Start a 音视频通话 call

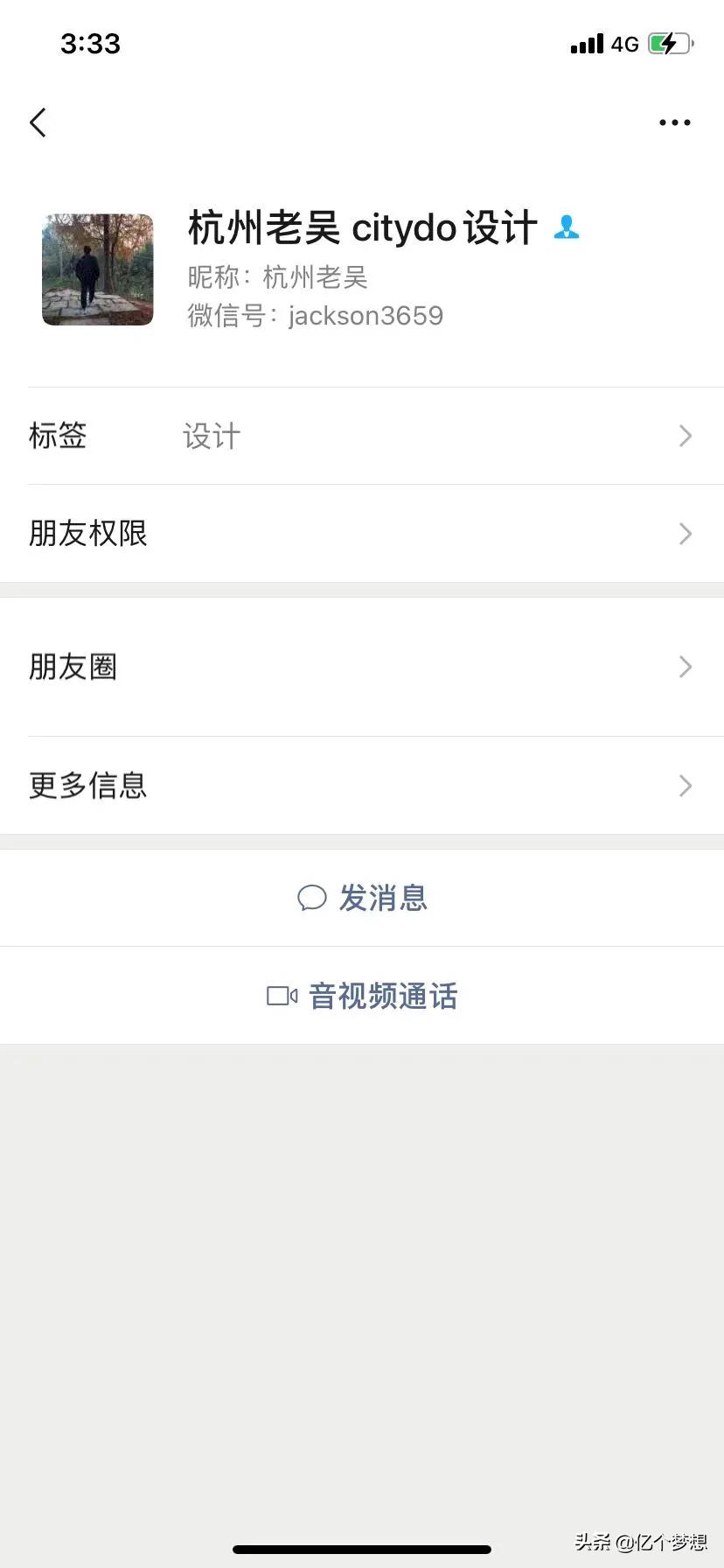[x=382, y=997]
